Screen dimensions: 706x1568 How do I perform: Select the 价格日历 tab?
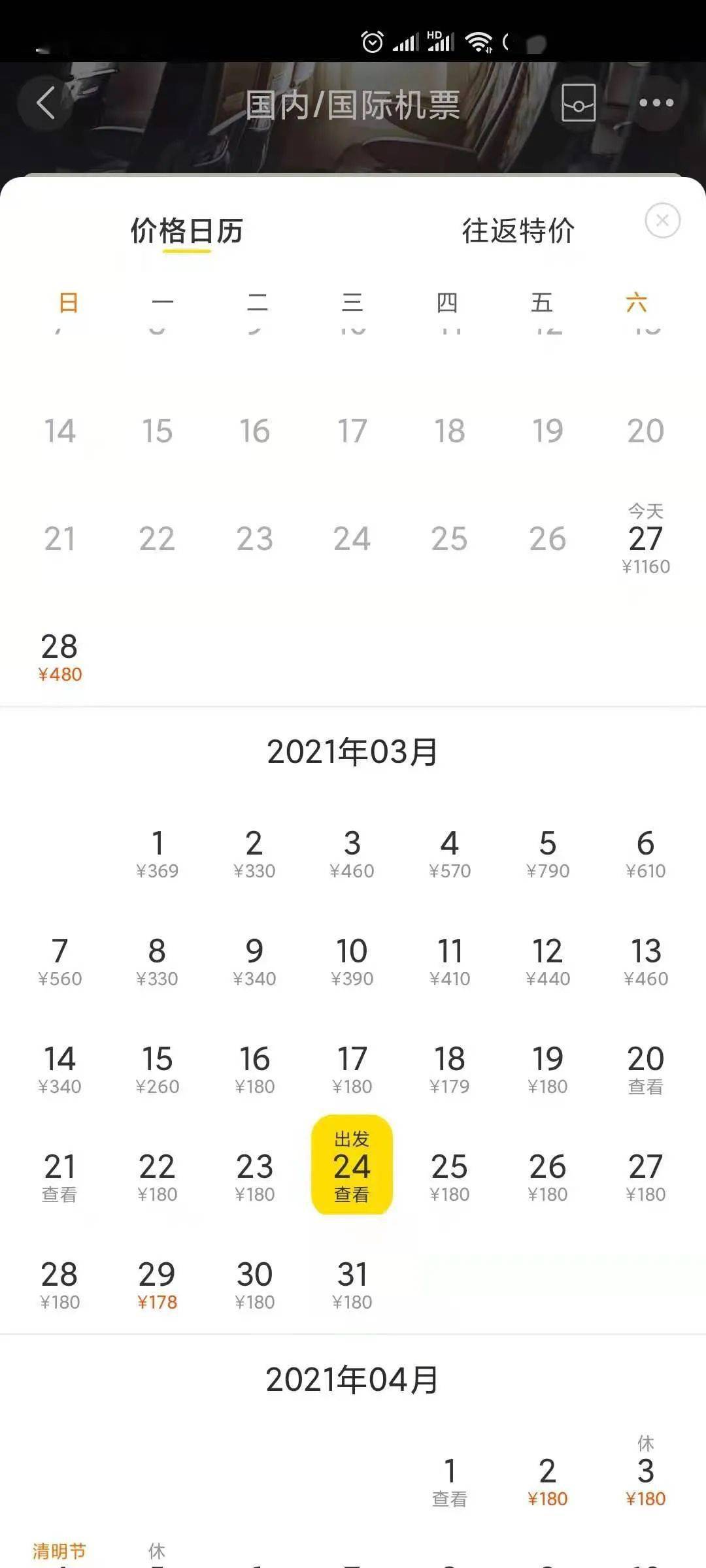tap(186, 231)
